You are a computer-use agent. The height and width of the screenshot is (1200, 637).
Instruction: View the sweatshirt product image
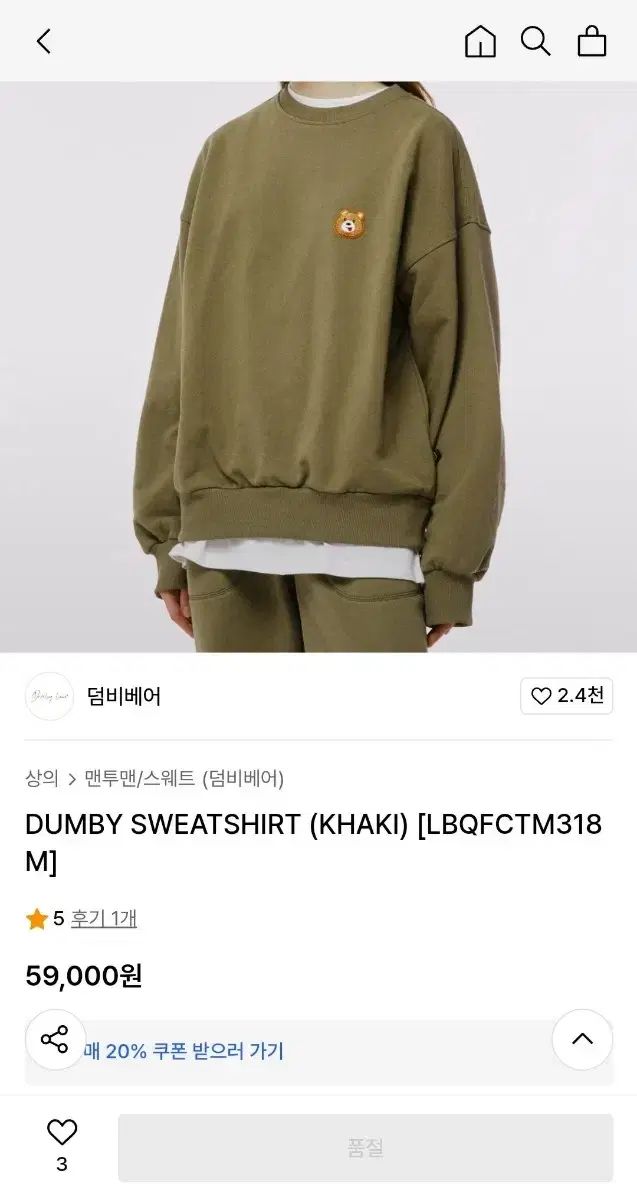318,367
